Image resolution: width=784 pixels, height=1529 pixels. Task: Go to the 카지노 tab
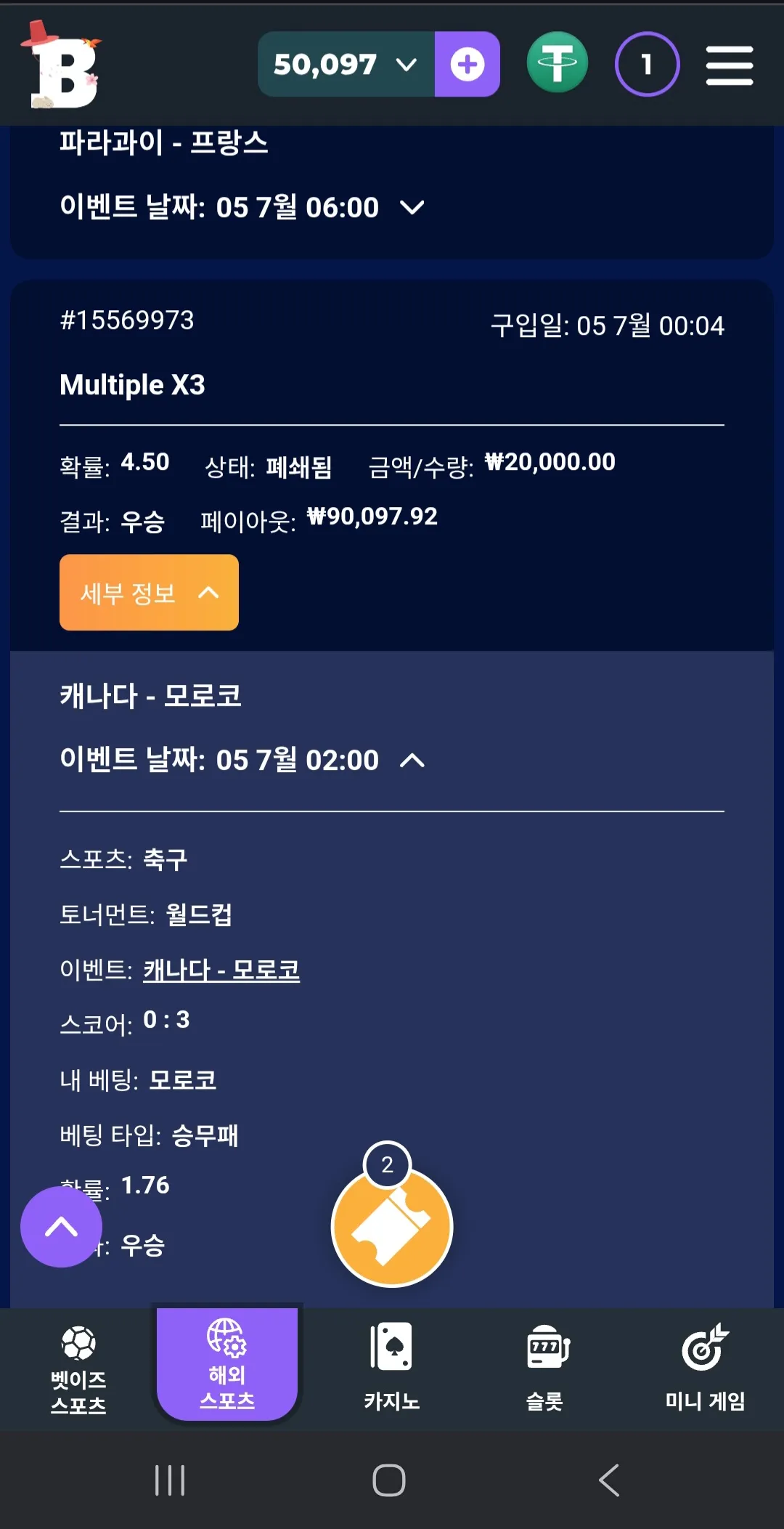pyautogui.click(x=391, y=1367)
